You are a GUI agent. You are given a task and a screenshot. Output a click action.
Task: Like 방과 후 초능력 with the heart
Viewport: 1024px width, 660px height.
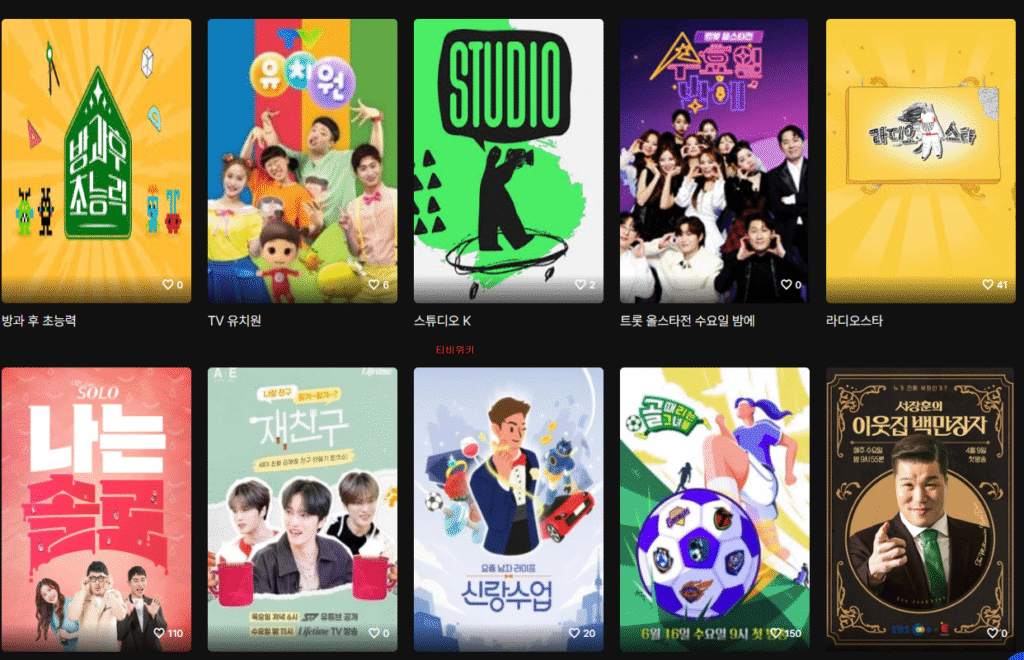point(168,285)
